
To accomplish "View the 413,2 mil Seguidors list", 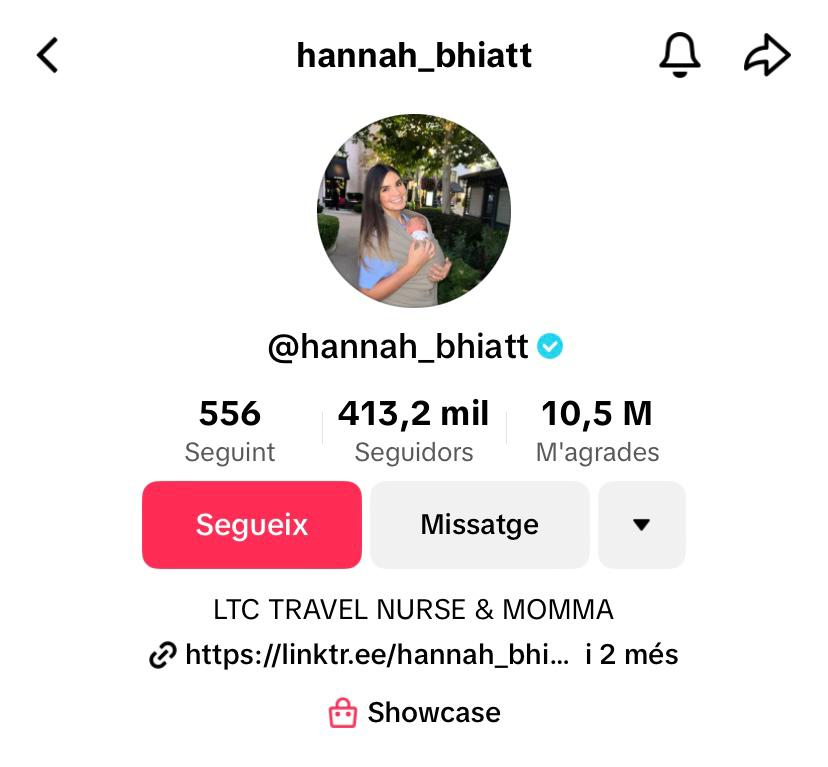I will click(414, 431).
